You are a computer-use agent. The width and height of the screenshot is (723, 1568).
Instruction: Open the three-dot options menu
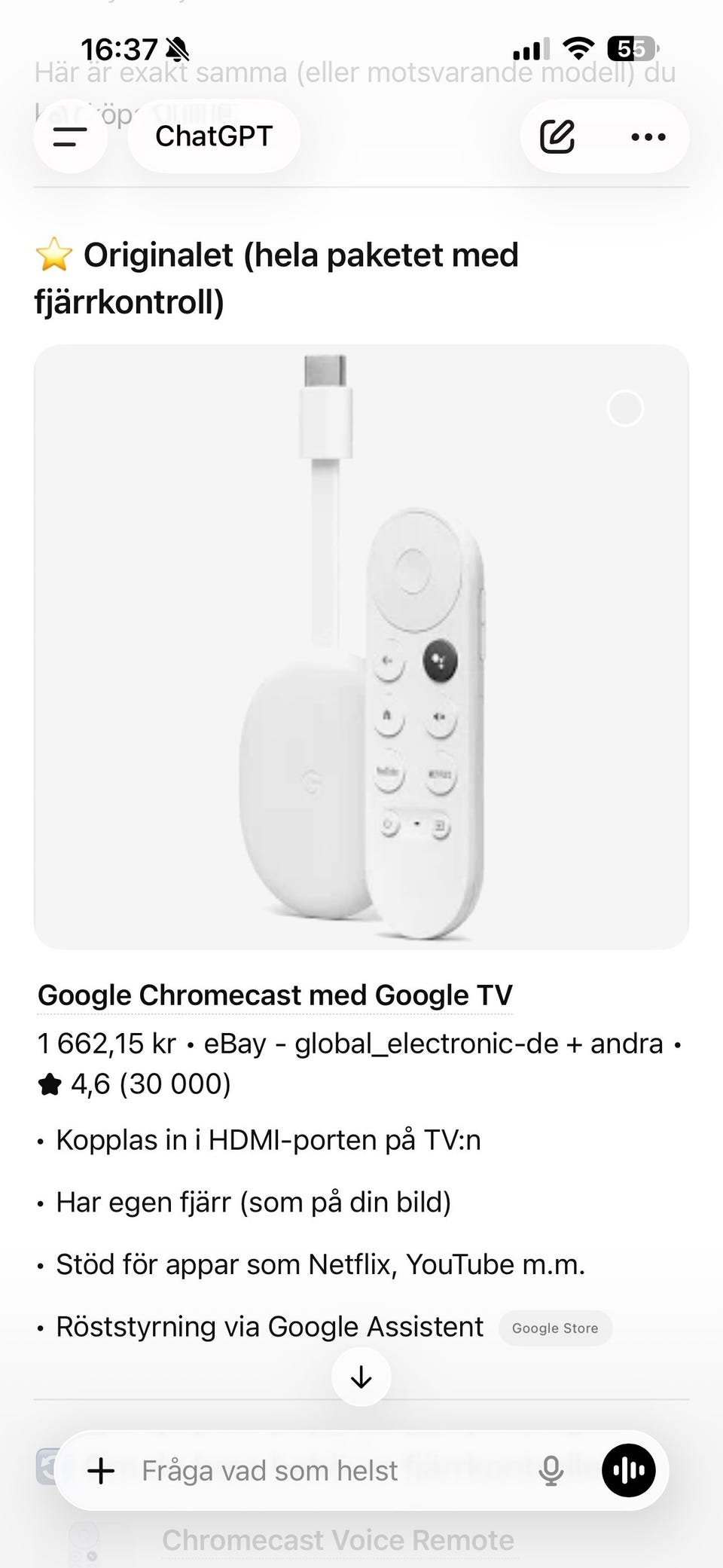pos(648,136)
